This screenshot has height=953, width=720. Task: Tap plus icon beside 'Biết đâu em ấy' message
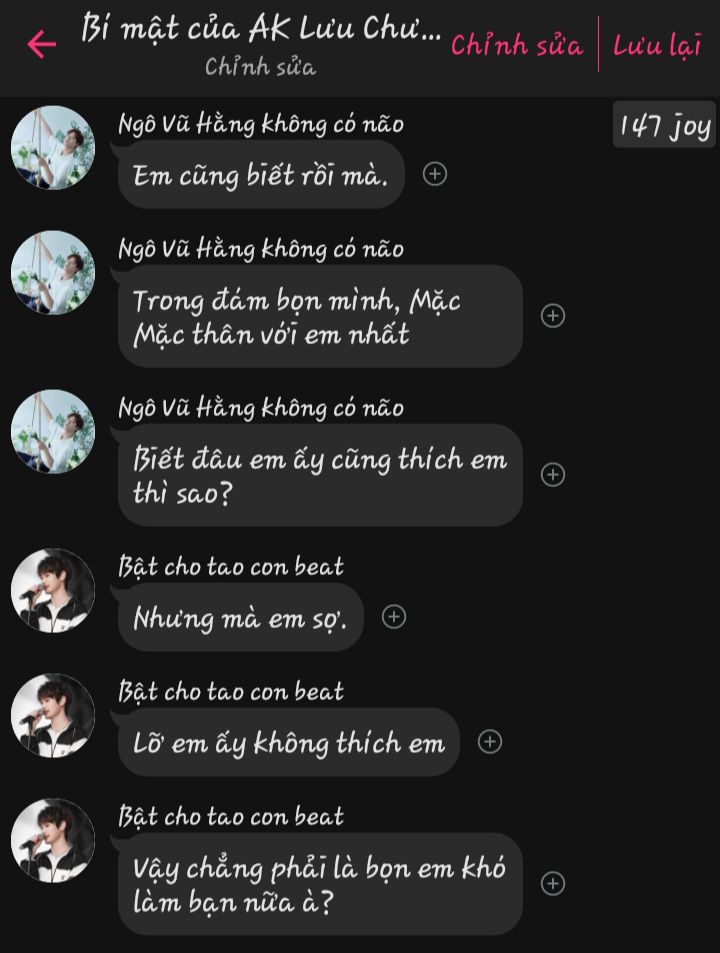(553, 475)
